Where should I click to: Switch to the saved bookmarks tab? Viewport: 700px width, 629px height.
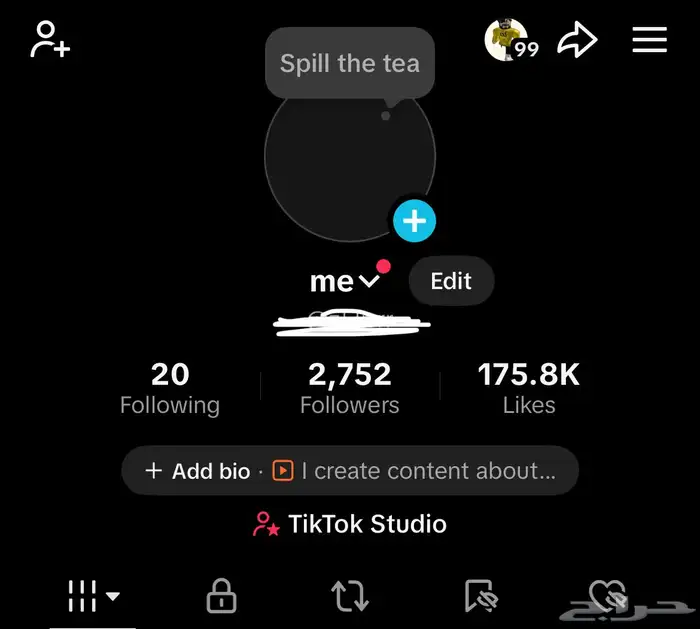coord(481,596)
